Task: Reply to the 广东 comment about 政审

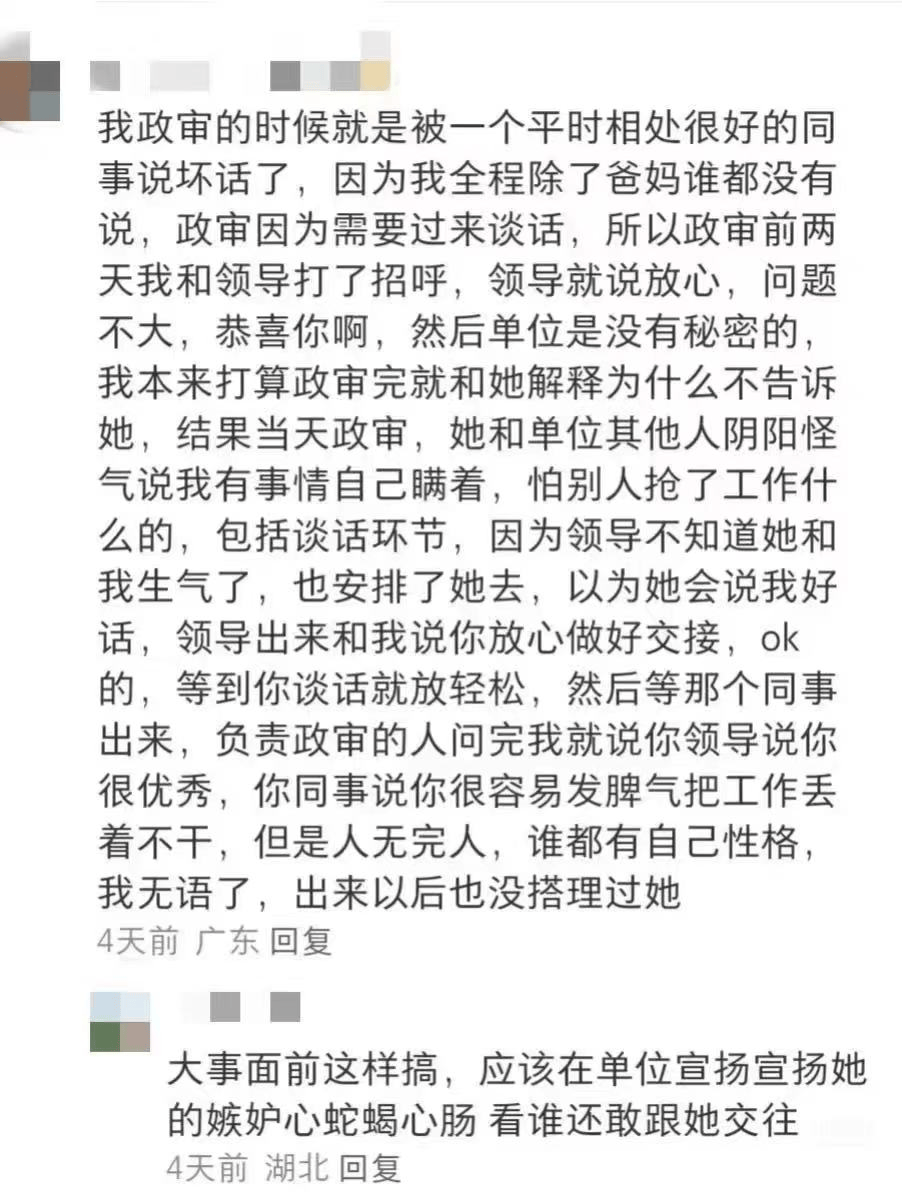Action: pos(301,941)
